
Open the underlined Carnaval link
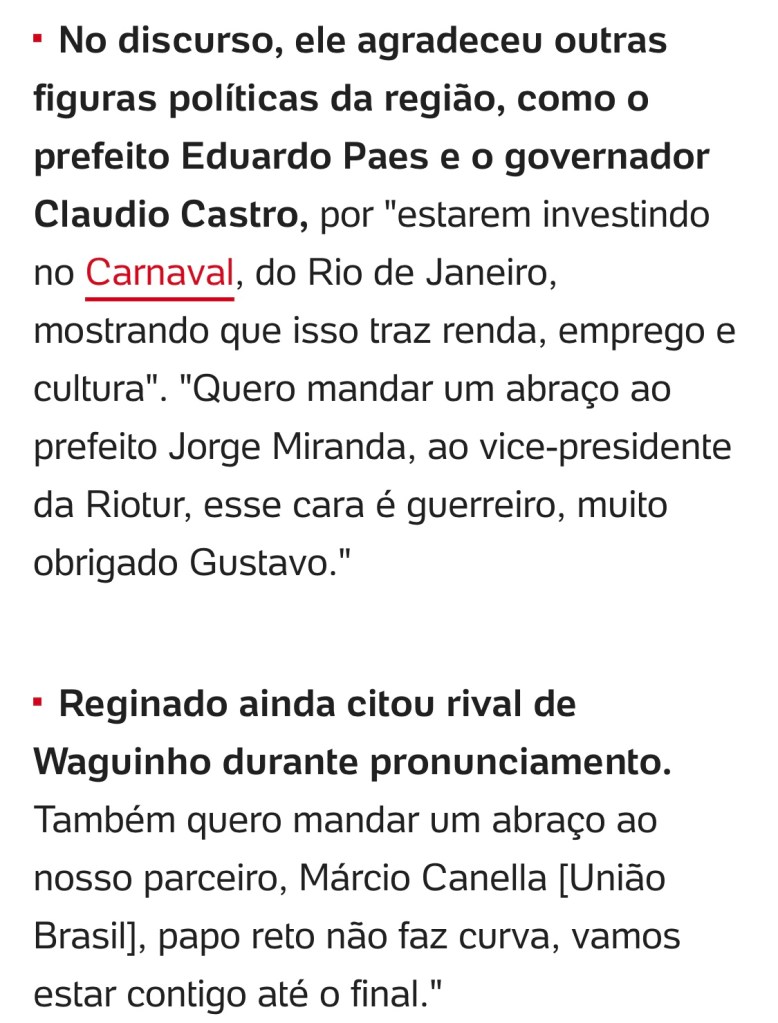point(160,273)
